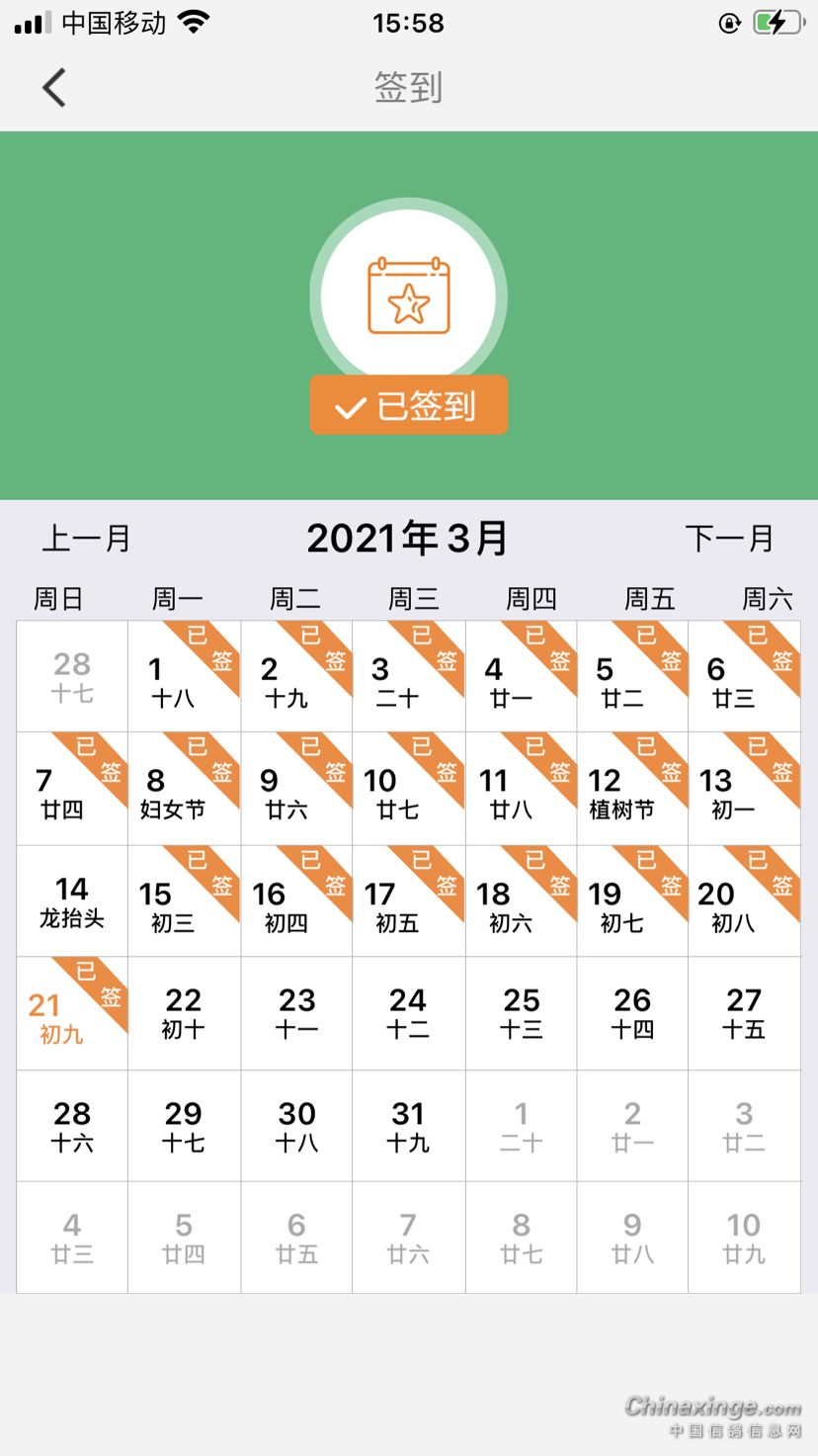Go to next month 下一月
The width and height of the screenshot is (818, 1456).
[x=729, y=539]
